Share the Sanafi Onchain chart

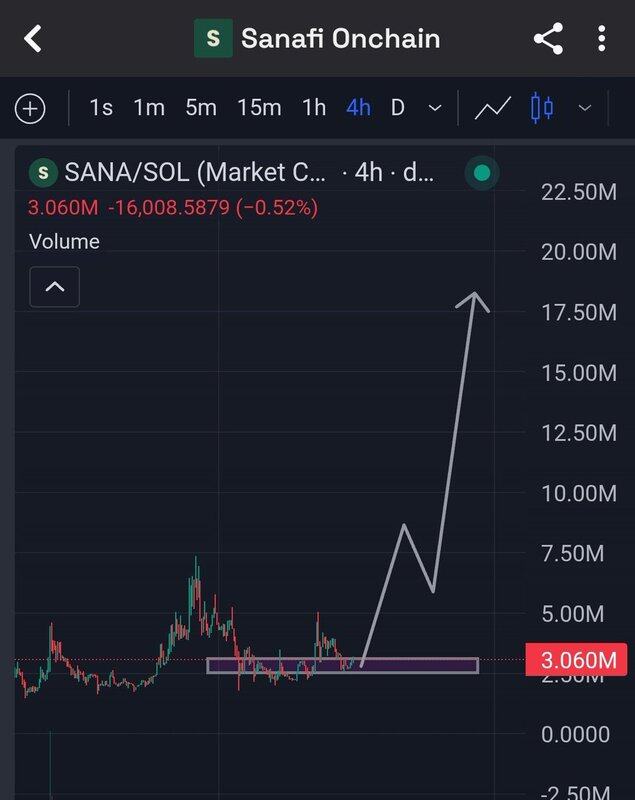548,39
